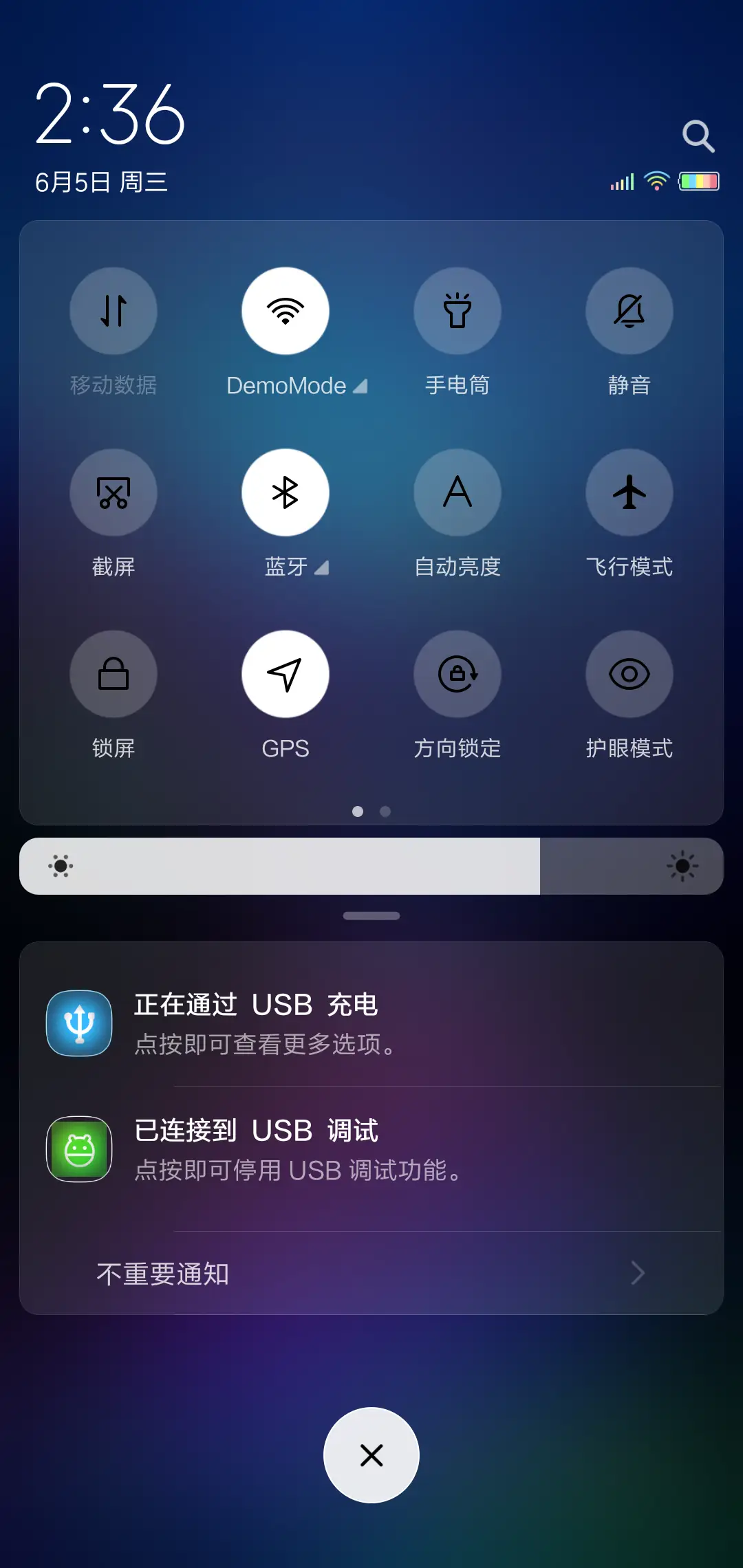Toggle mobile data
Screen dimensions: 743x1568
(x=114, y=311)
